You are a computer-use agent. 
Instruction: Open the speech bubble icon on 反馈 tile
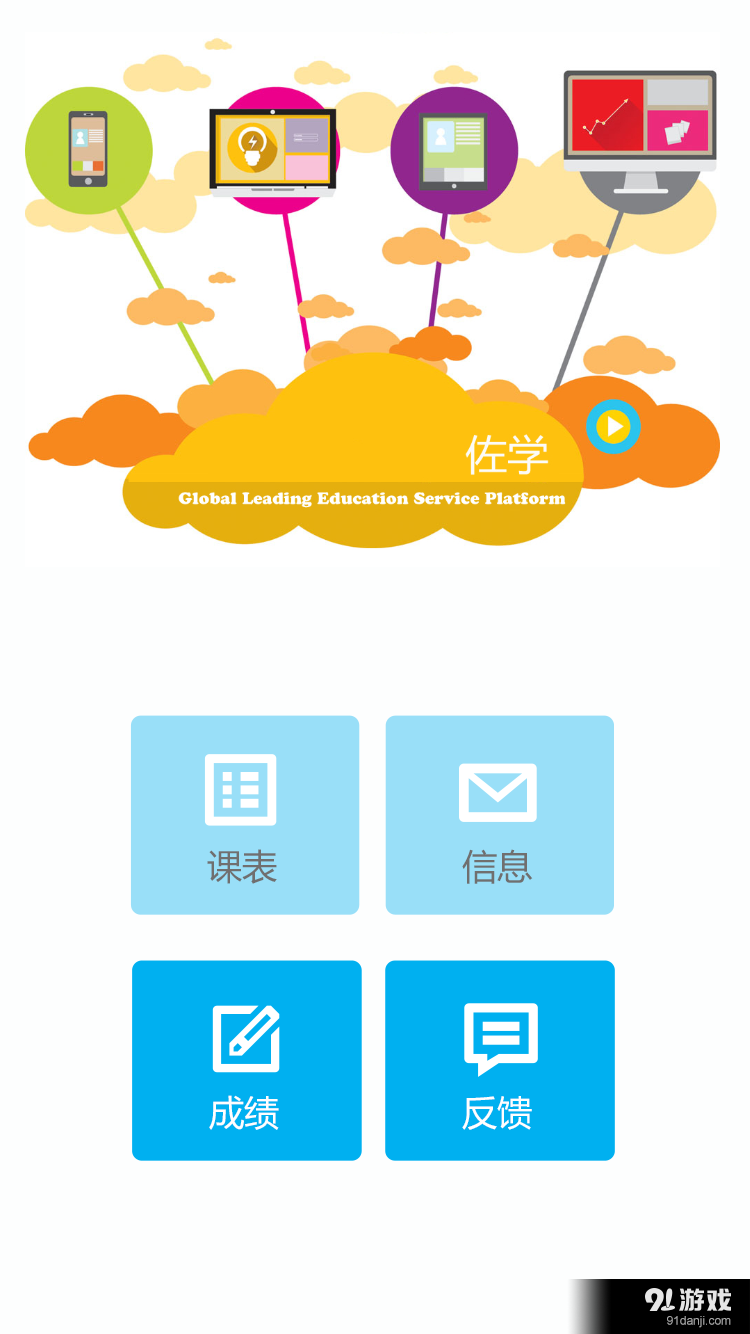499,1035
